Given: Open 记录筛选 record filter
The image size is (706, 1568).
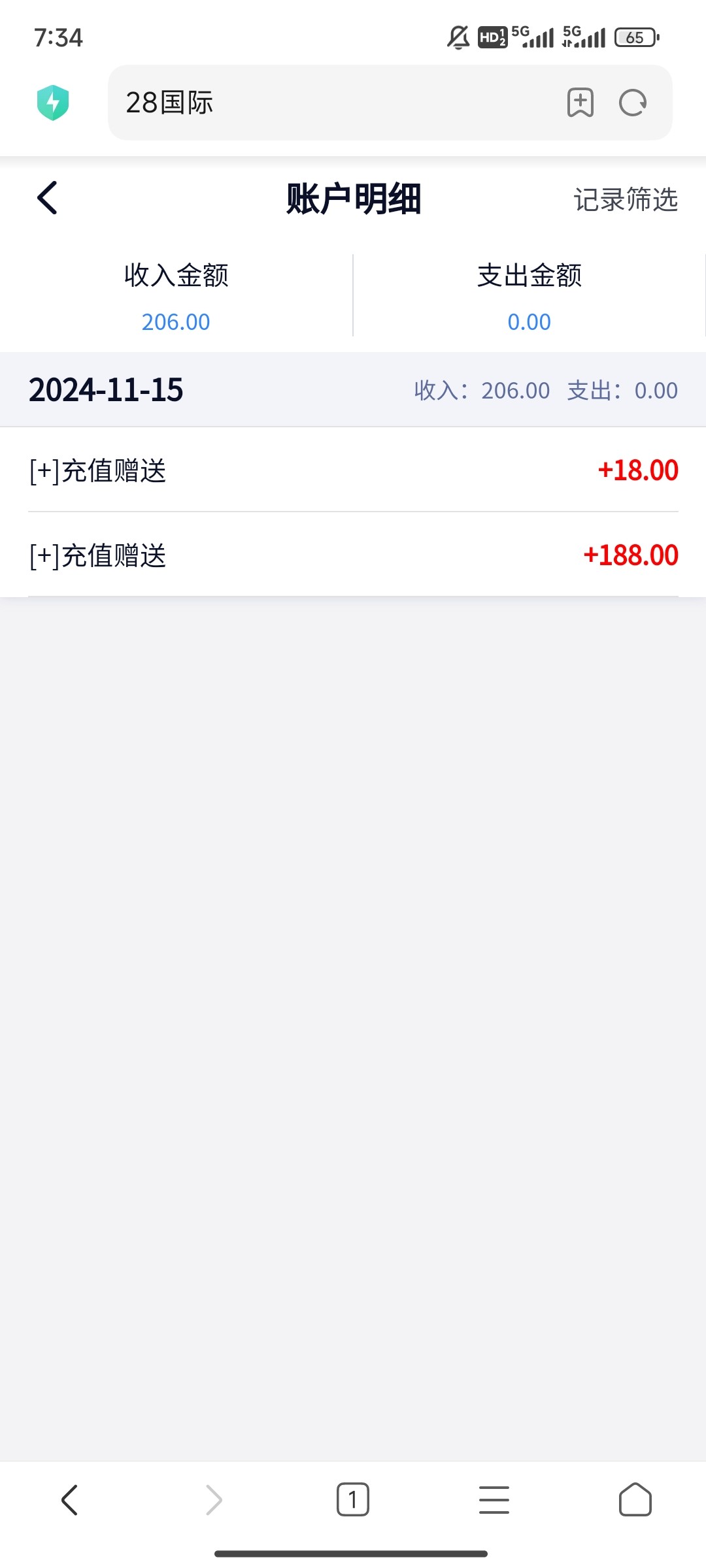Looking at the screenshot, I should coord(626,199).
